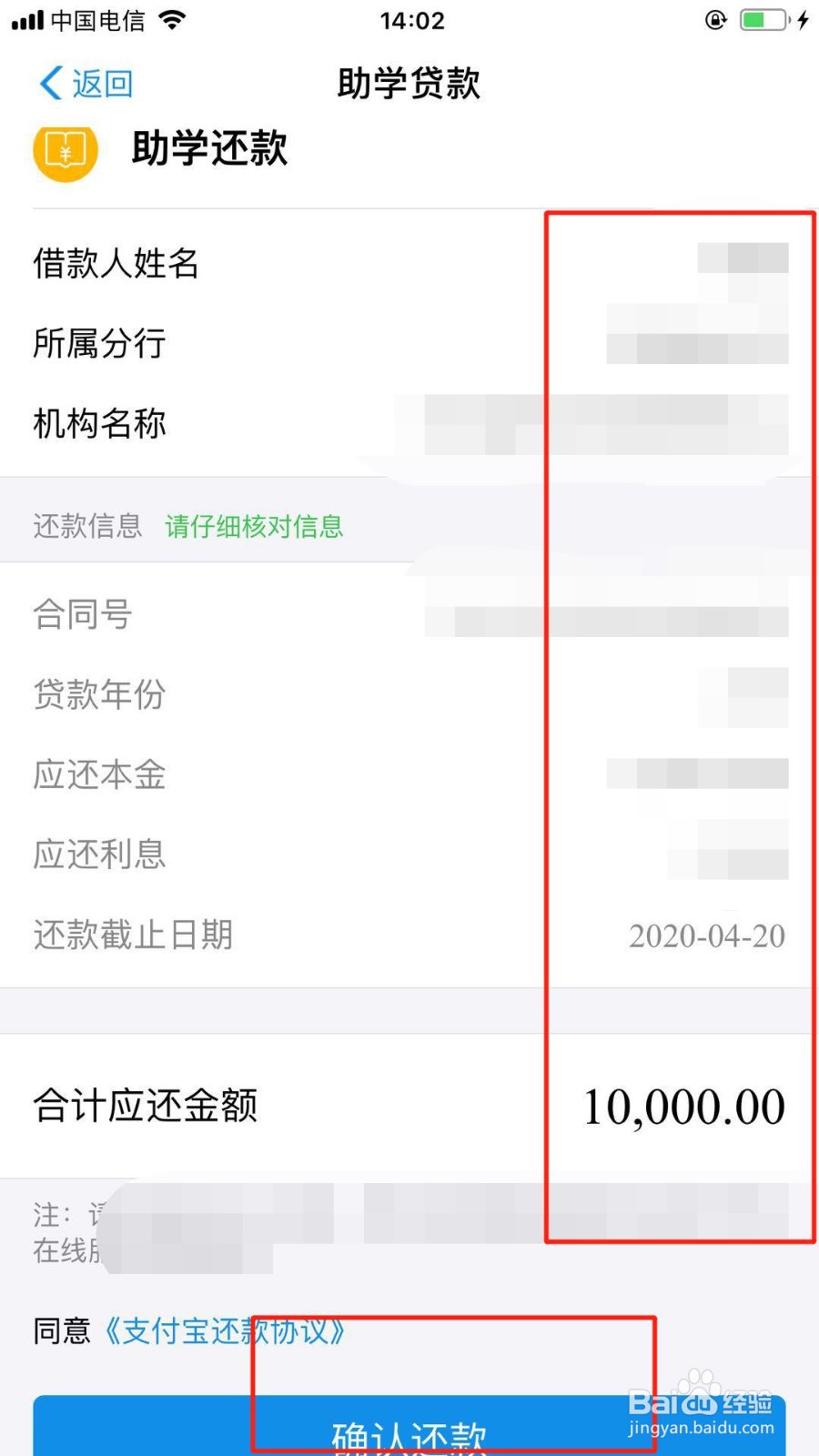Viewport: 819px width, 1456px height.
Task: Select the 还款信息 section label
Action: point(86,525)
